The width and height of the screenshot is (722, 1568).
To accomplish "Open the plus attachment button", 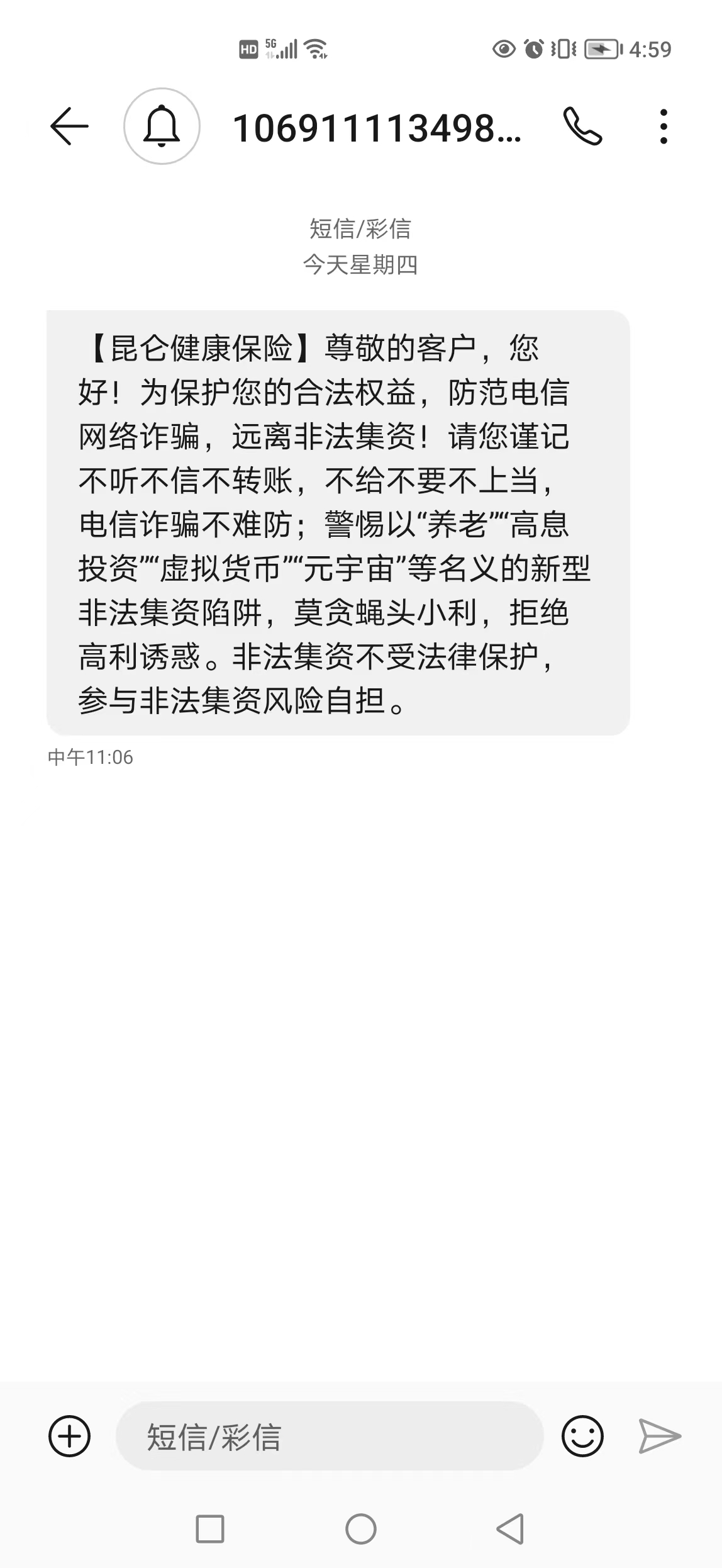I will tap(69, 1436).
